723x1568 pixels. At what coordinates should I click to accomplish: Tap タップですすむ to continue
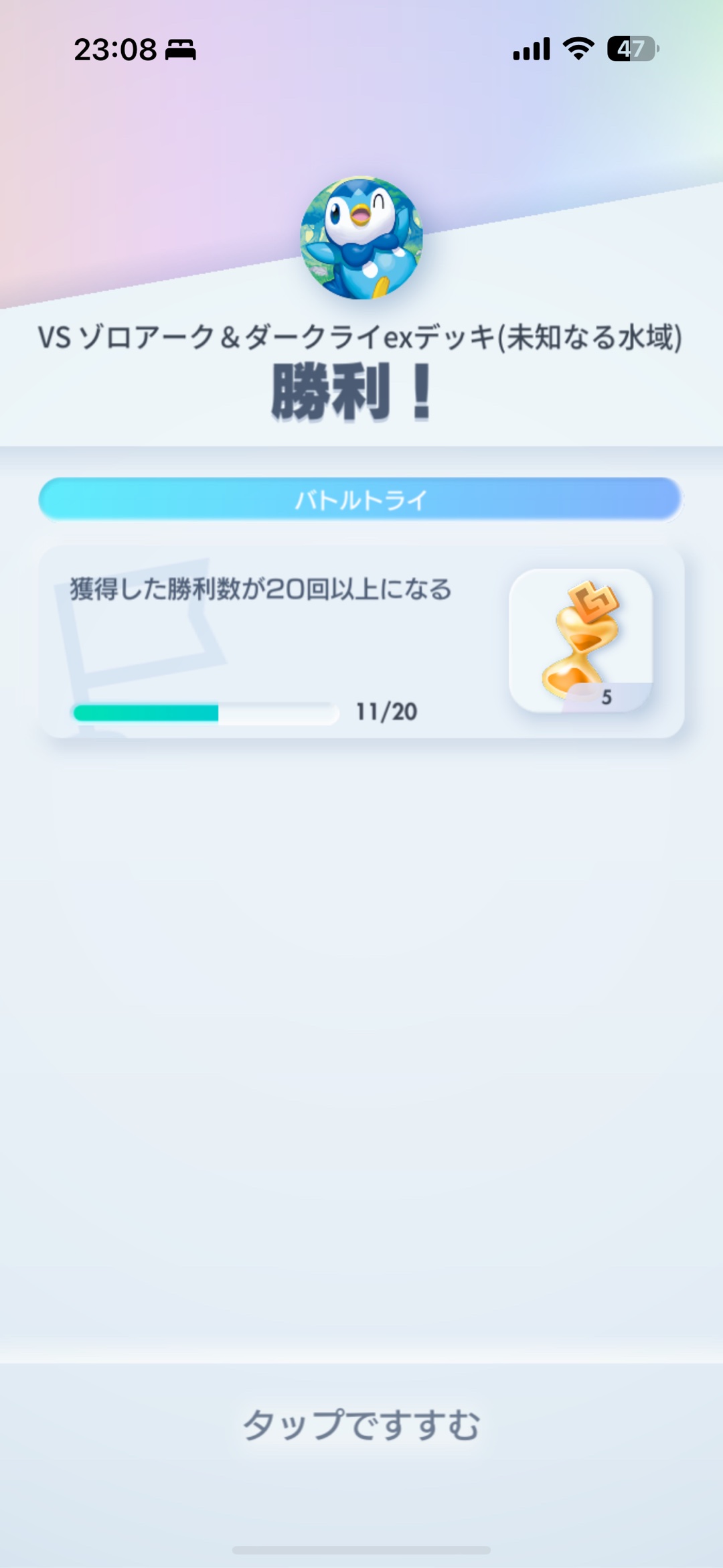(x=361, y=1425)
